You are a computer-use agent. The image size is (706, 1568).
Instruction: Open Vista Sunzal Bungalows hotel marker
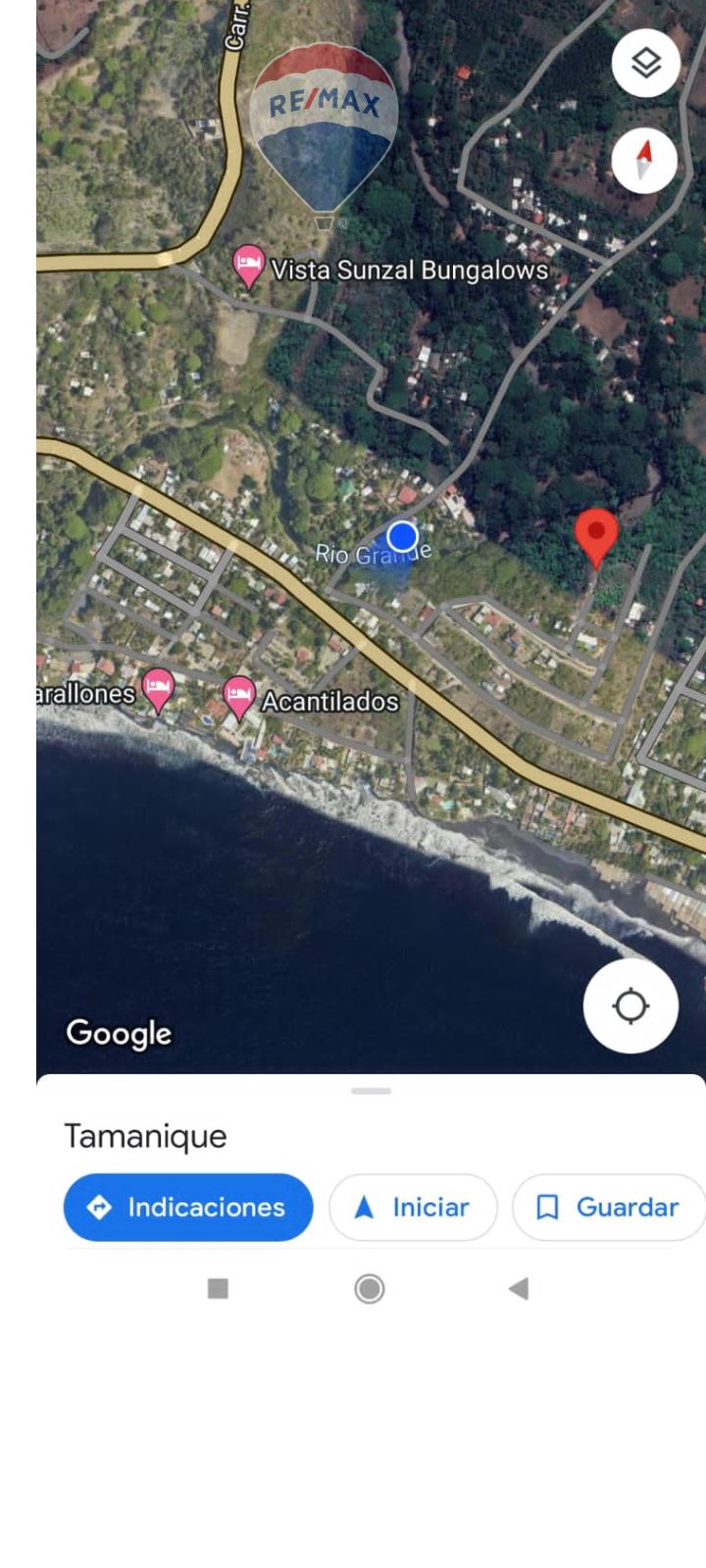pos(249,266)
